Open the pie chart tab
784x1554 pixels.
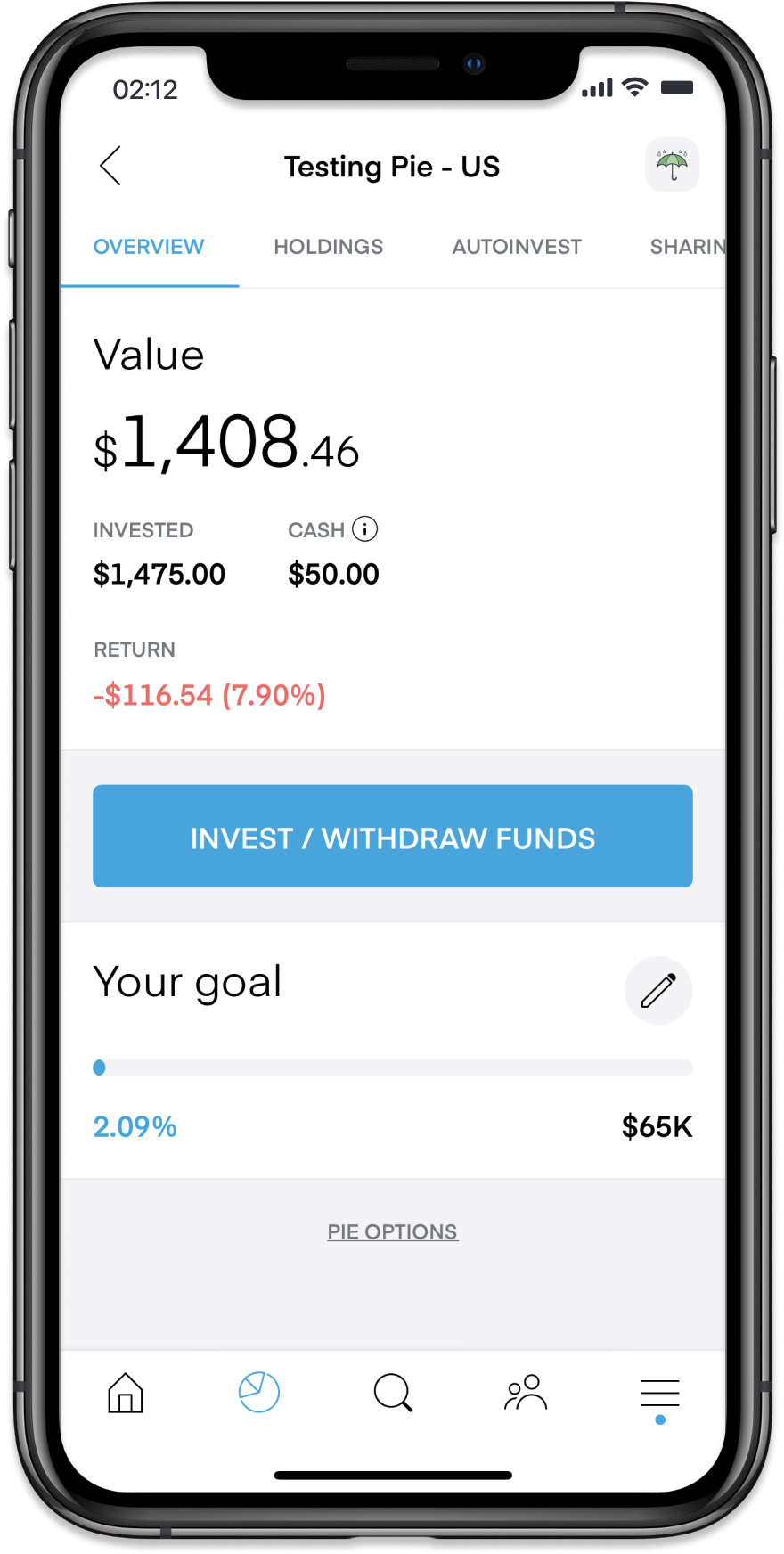259,1392
